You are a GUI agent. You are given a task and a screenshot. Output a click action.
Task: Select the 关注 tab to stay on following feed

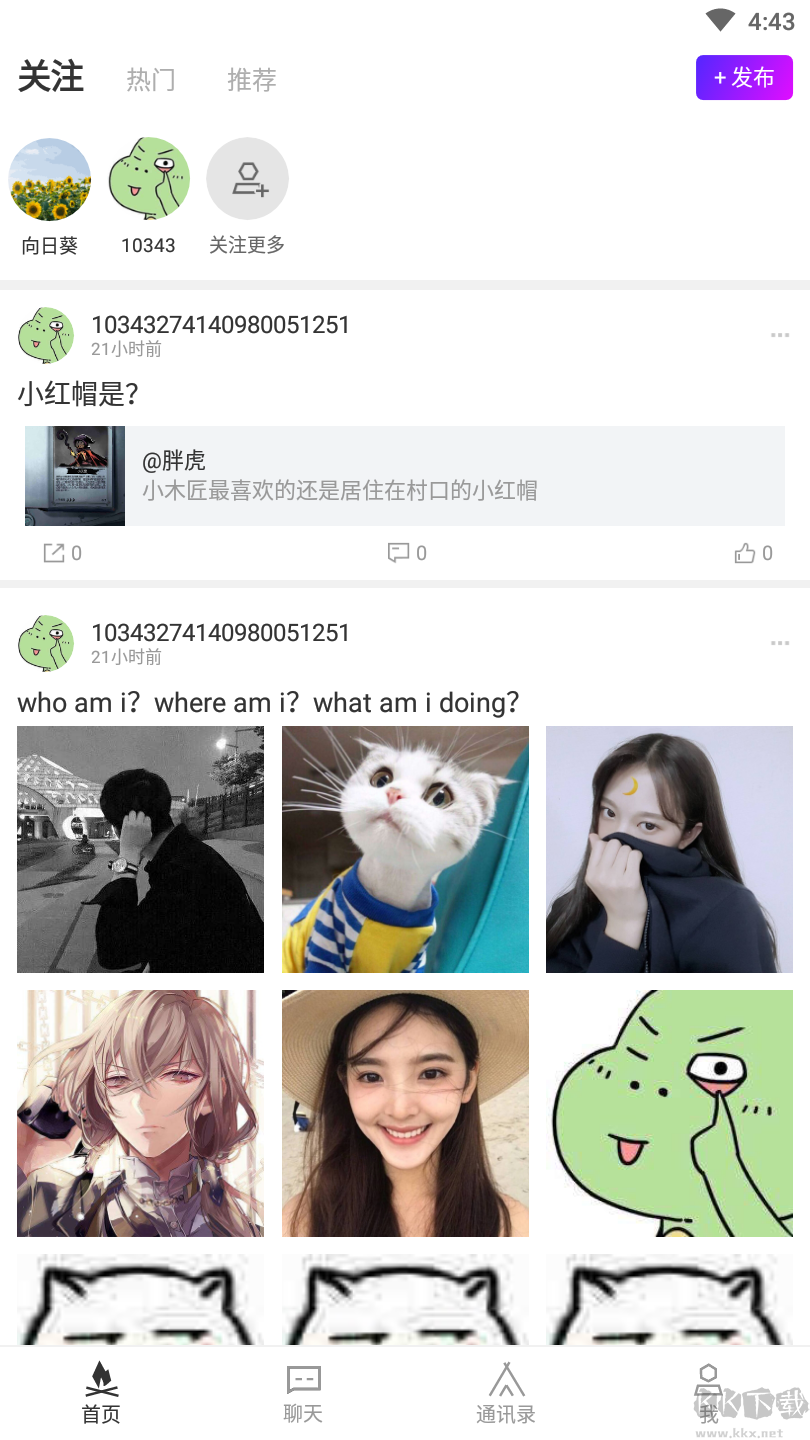(51, 77)
